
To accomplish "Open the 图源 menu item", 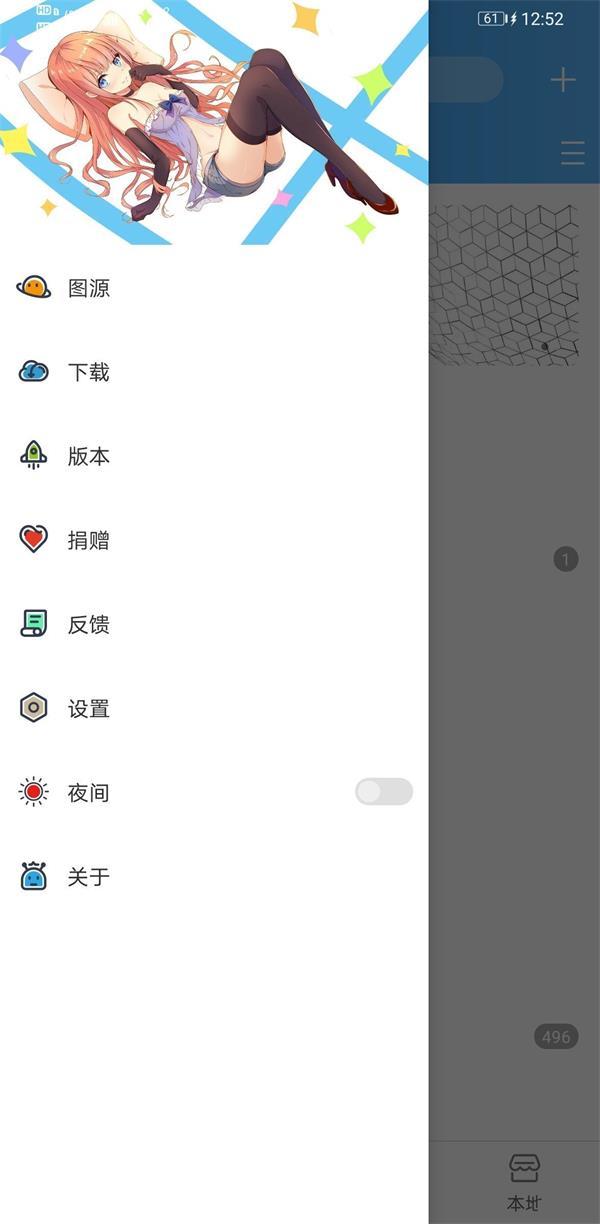I will (88, 289).
